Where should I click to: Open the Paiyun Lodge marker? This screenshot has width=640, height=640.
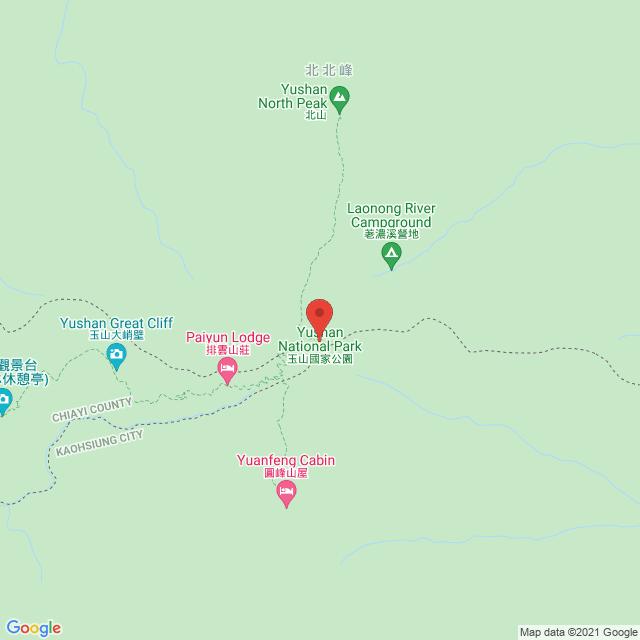click(227, 371)
